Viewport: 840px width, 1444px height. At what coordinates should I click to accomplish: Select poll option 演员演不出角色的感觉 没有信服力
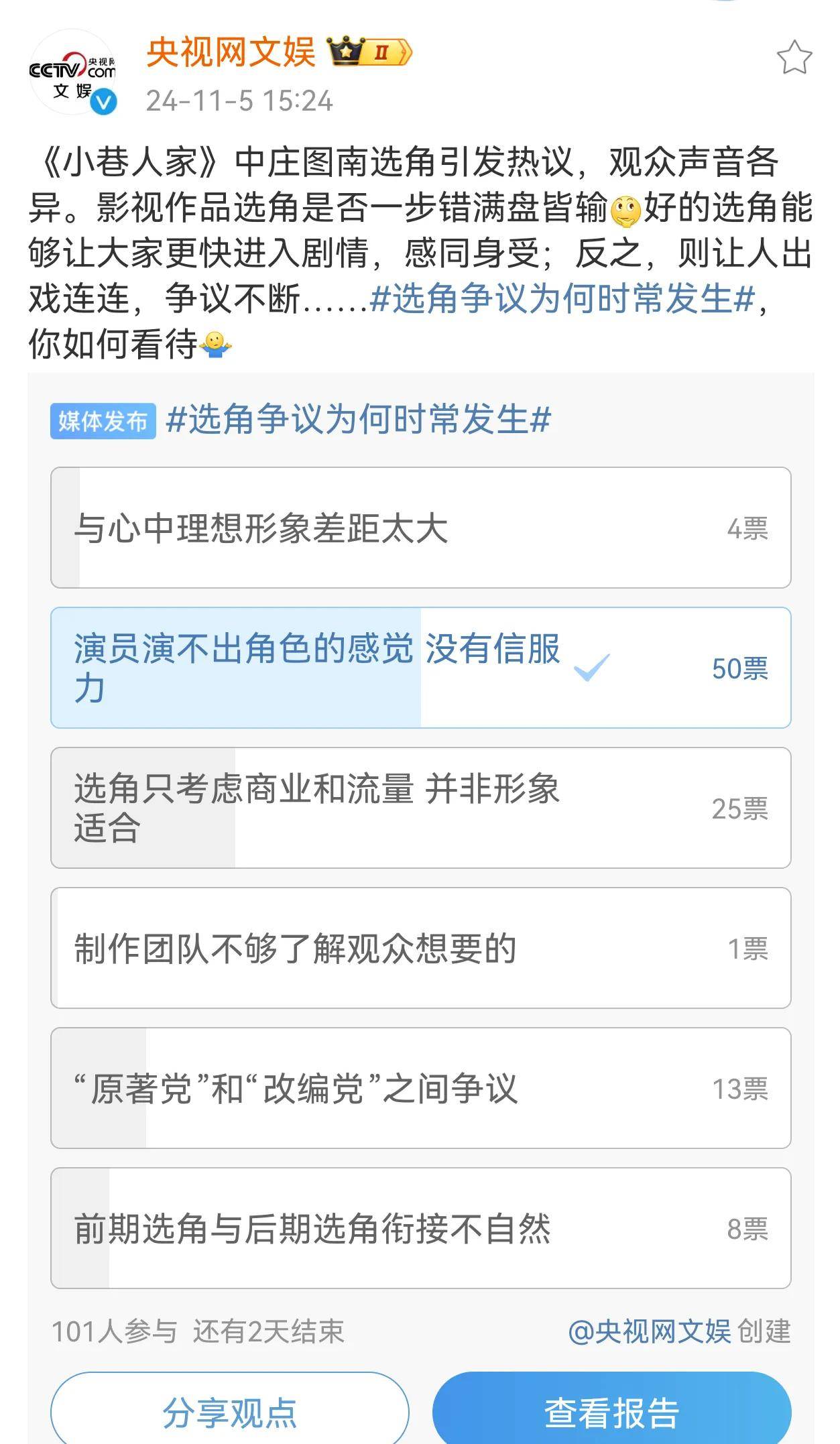click(420, 668)
